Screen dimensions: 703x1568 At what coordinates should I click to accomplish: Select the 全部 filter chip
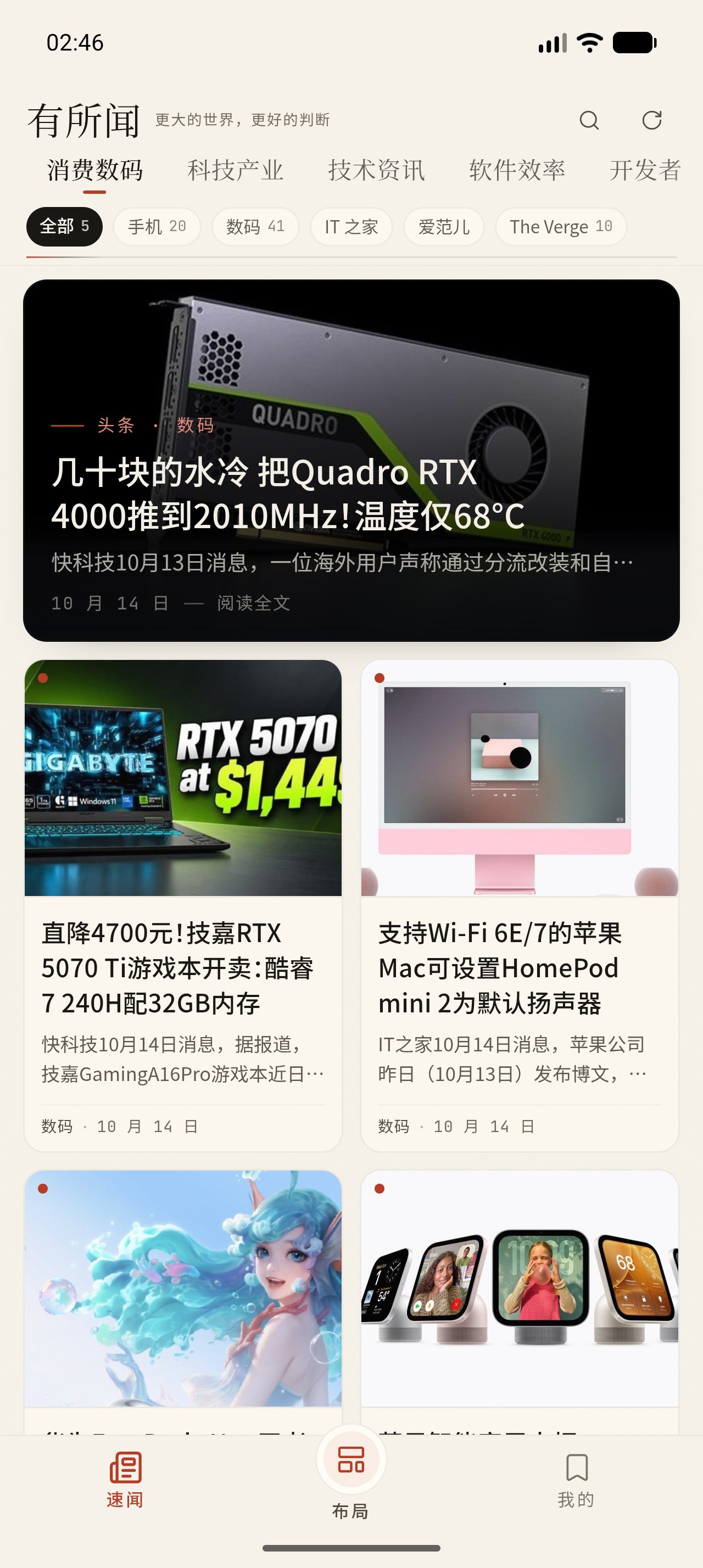tap(64, 226)
